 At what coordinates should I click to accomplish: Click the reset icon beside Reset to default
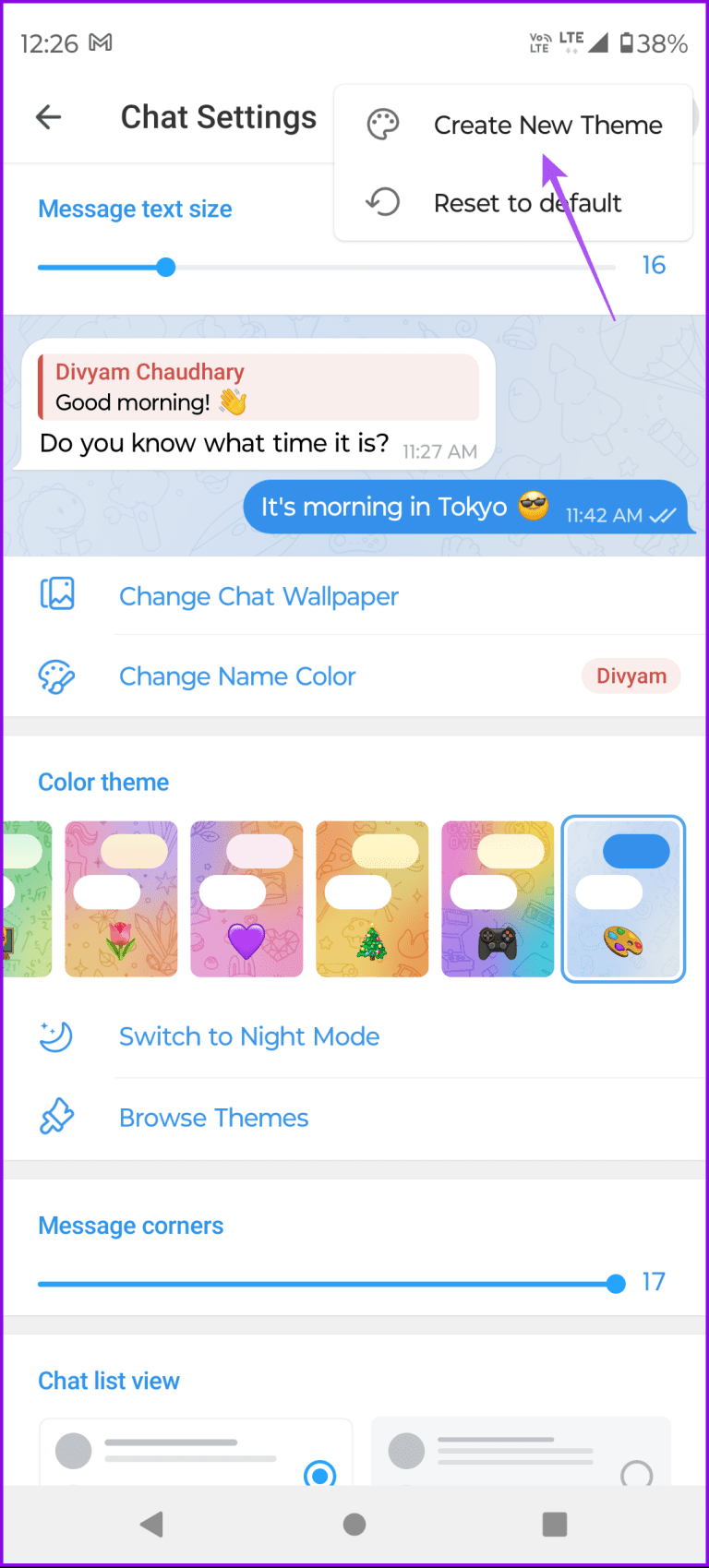click(382, 201)
